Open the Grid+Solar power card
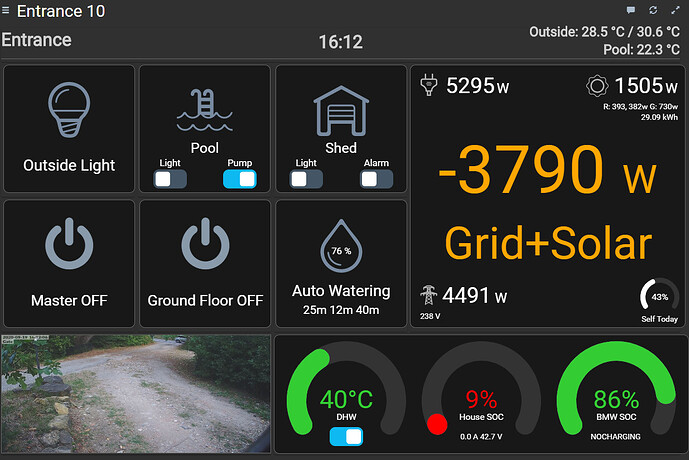Viewport: 689px width, 460px height. coord(548,200)
